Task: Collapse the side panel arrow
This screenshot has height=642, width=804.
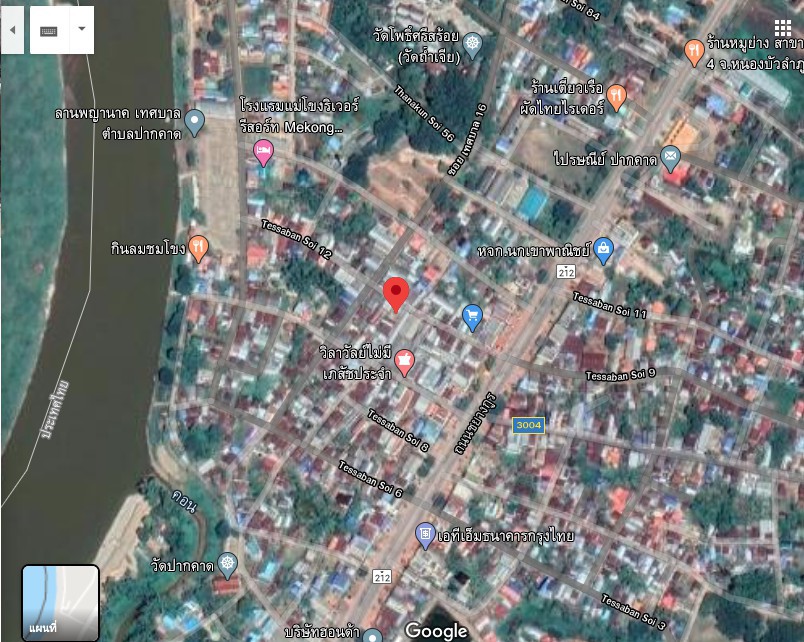Action: (12, 30)
